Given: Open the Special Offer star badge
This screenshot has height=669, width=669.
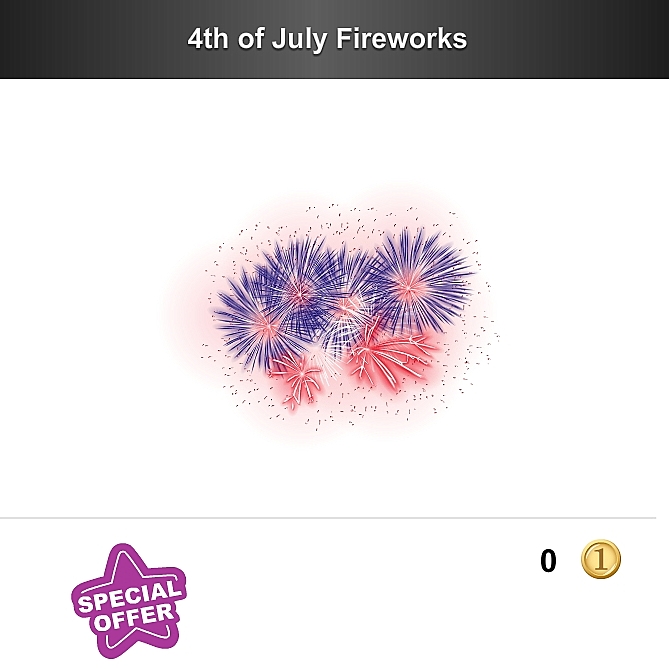Looking at the screenshot, I should [128, 601].
